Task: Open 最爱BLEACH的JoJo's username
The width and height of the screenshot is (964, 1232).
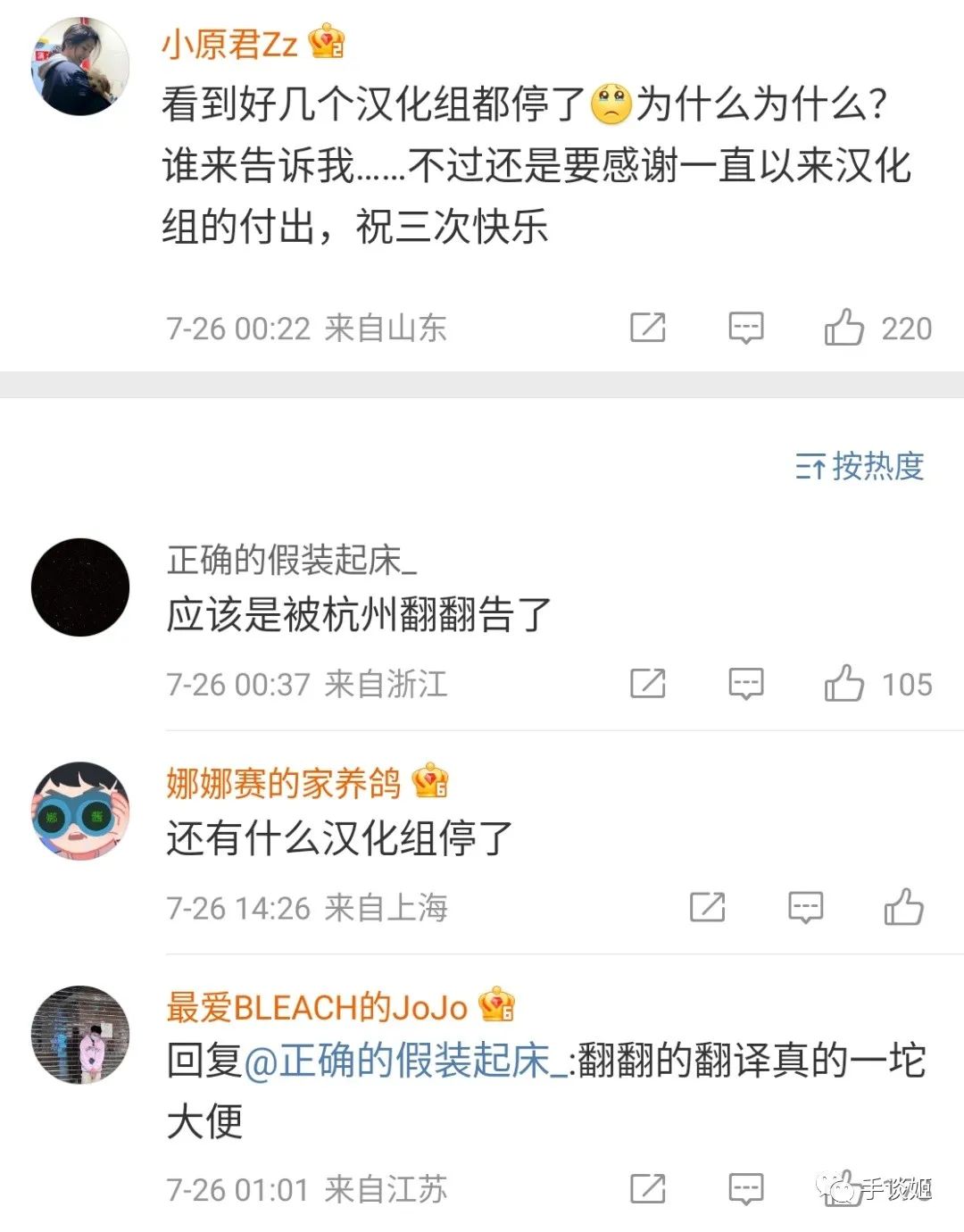Action: pyautogui.click(x=317, y=1007)
